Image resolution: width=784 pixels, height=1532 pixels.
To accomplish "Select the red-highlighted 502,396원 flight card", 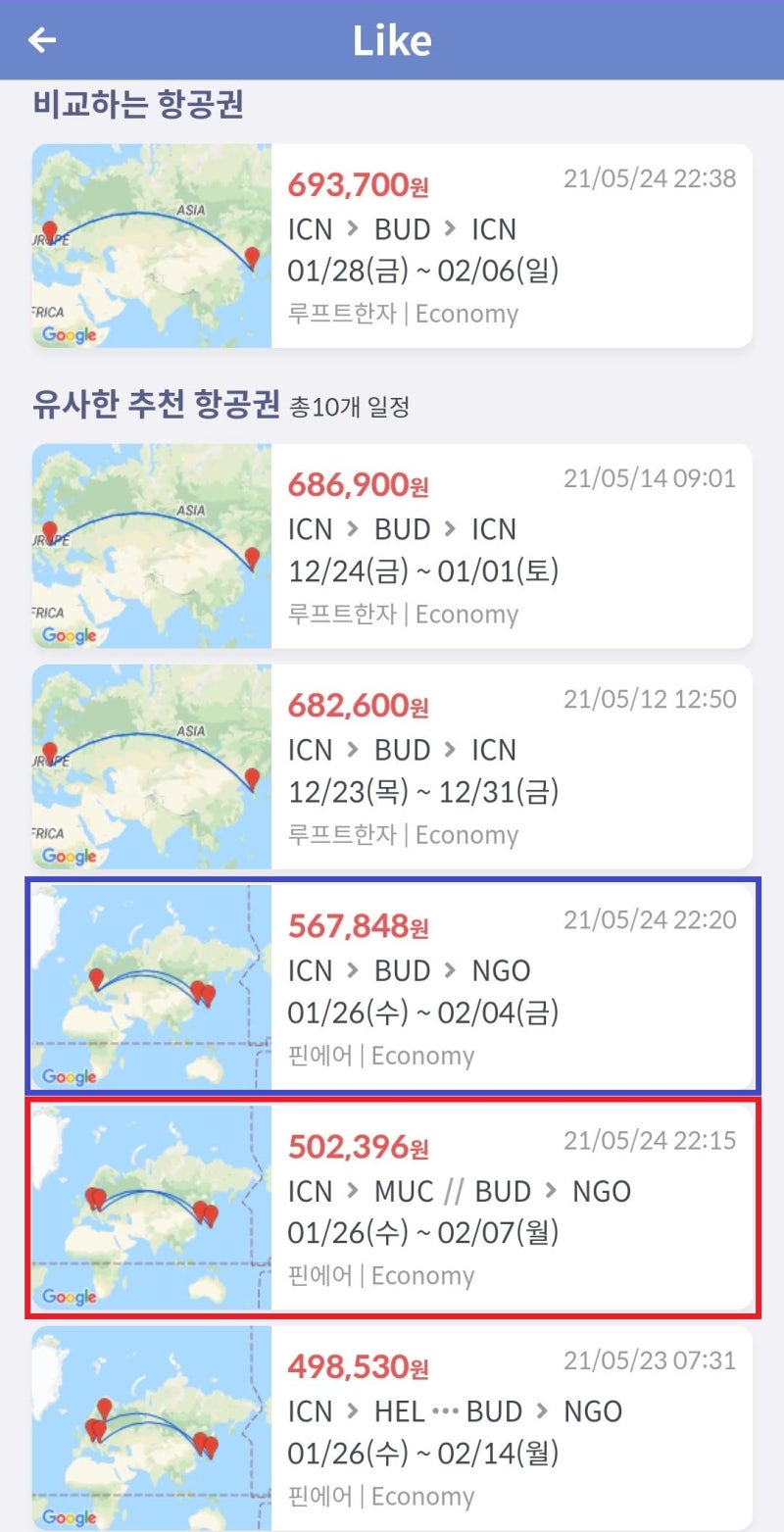I will [x=392, y=1208].
